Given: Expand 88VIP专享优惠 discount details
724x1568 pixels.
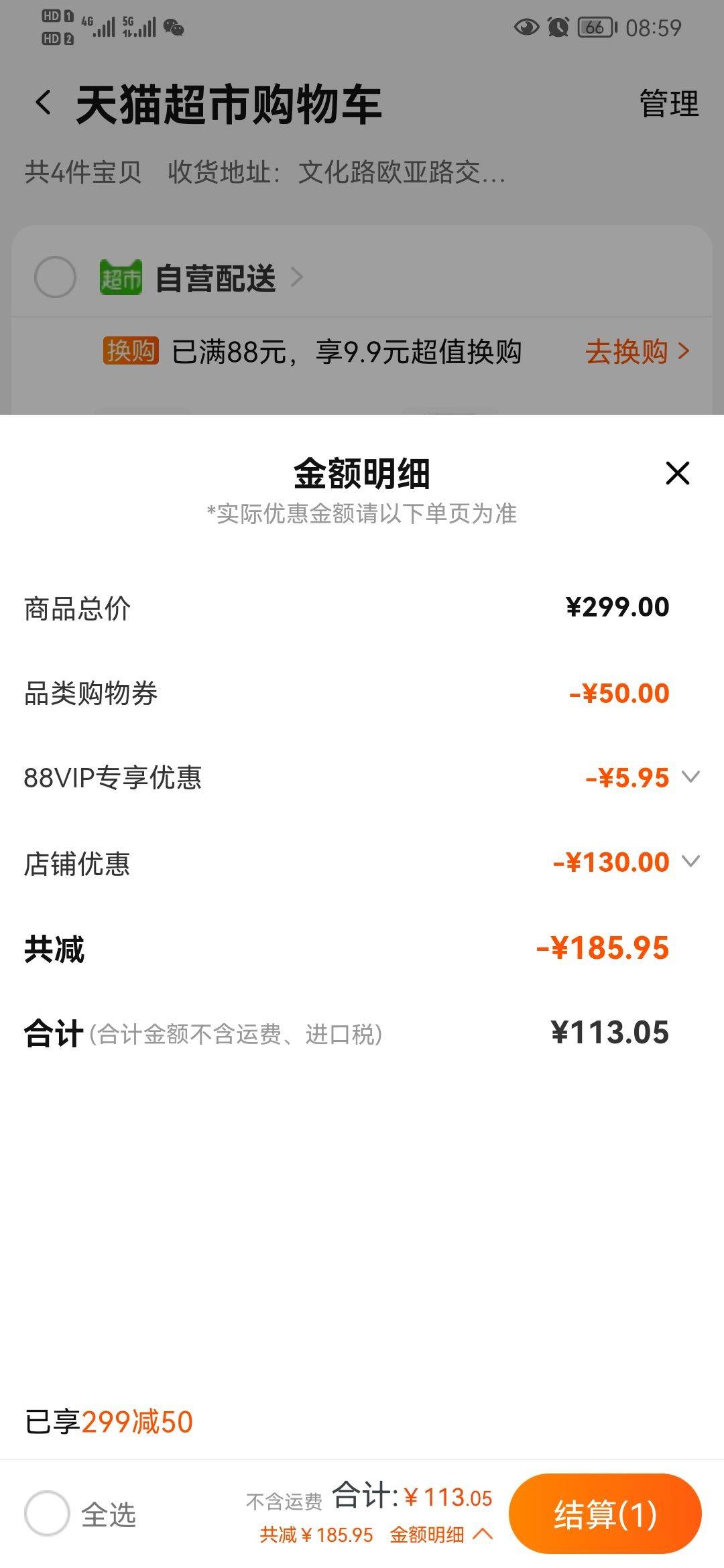Looking at the screenshot, I should click(690, 777).
